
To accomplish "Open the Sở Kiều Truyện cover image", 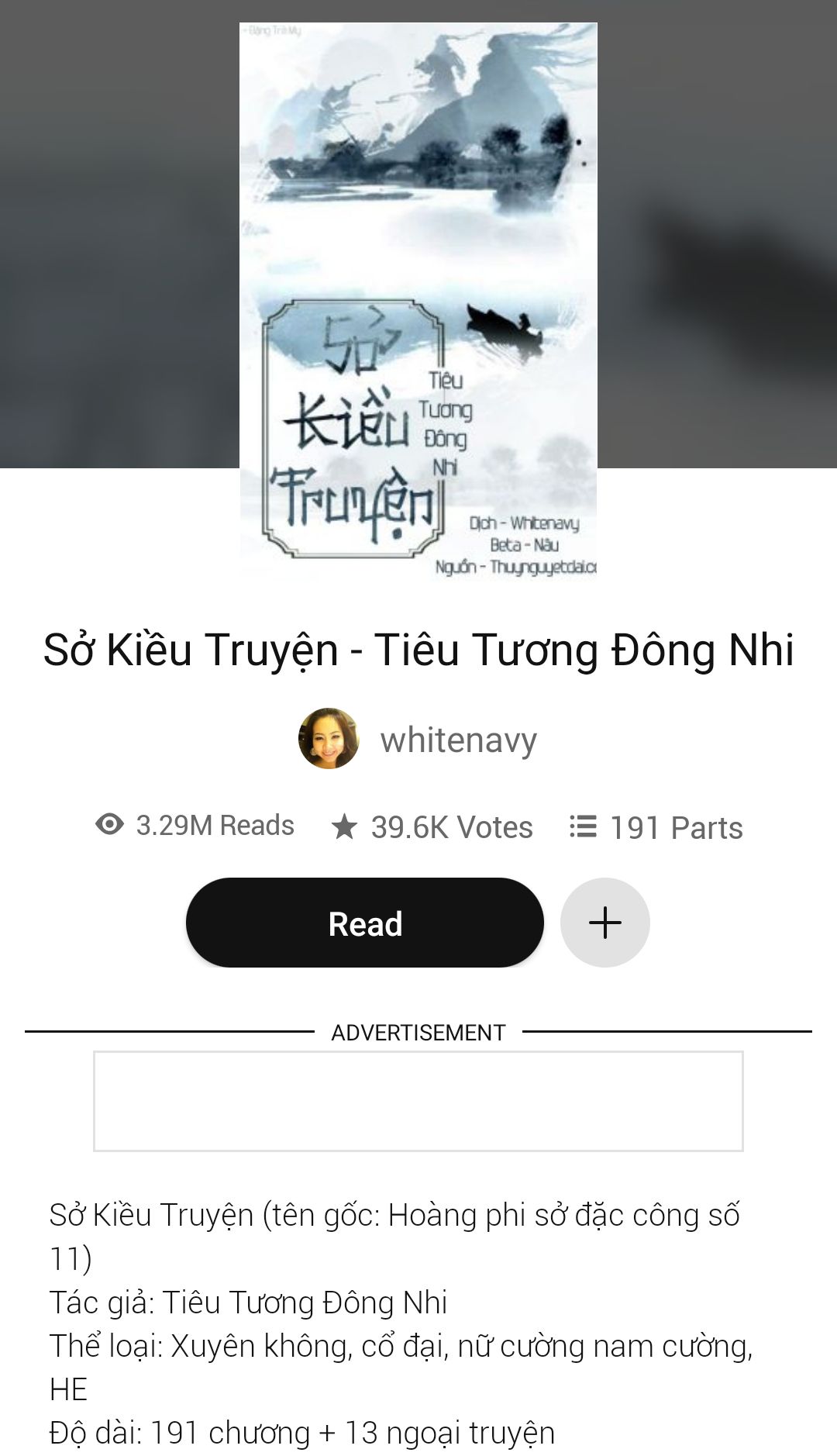I will point(418,301).
